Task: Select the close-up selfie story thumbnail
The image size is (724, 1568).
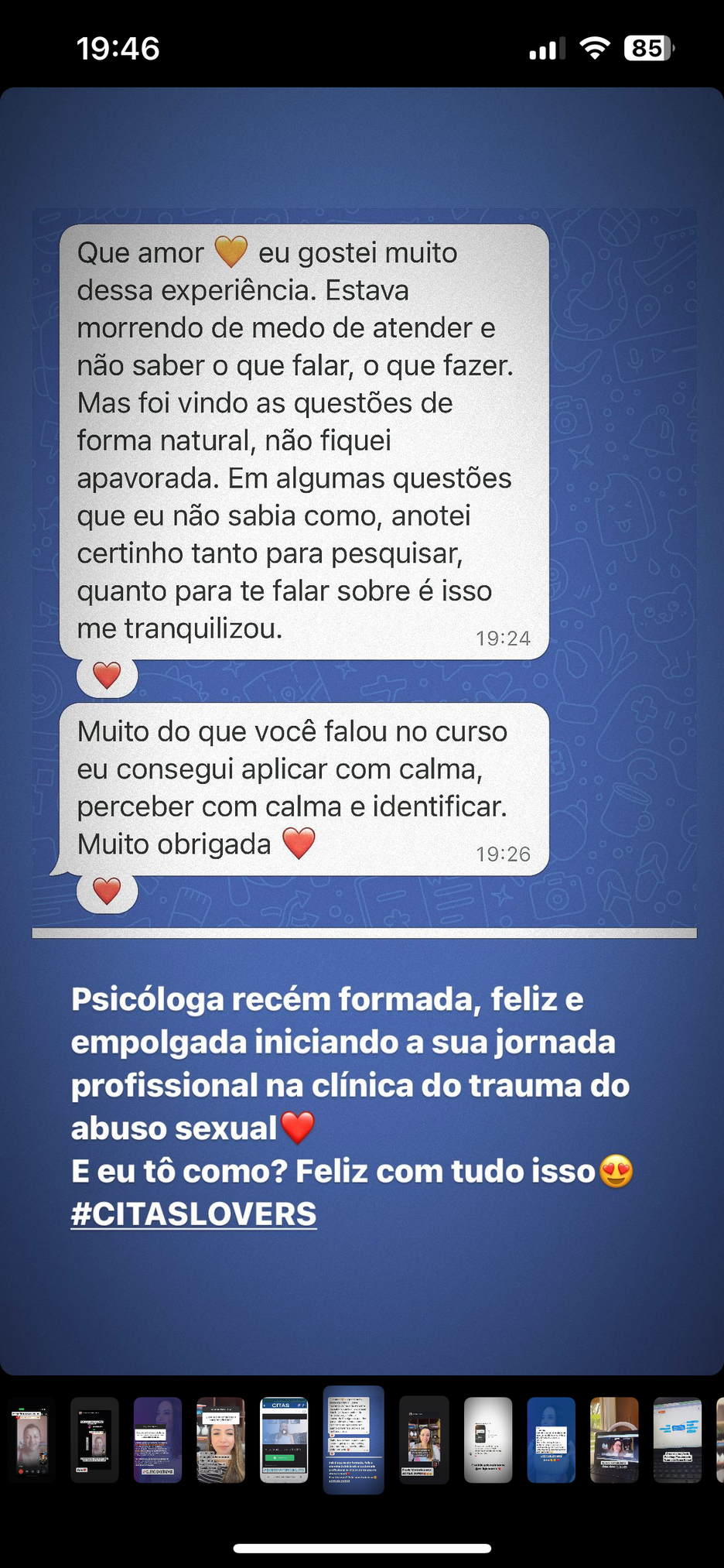Action: 220,1440
